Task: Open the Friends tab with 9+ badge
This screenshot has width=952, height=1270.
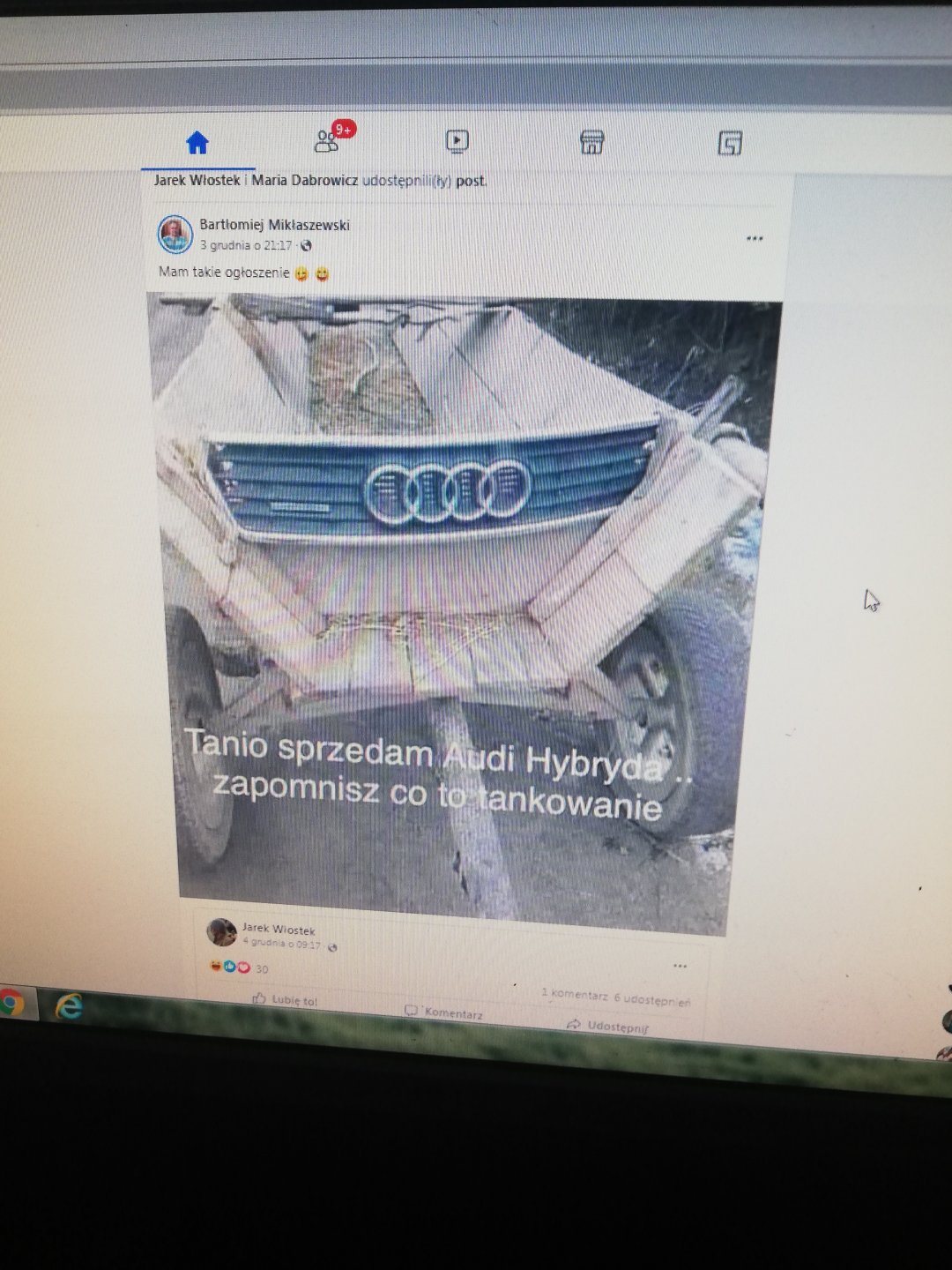Action: [x=328, y=141]
